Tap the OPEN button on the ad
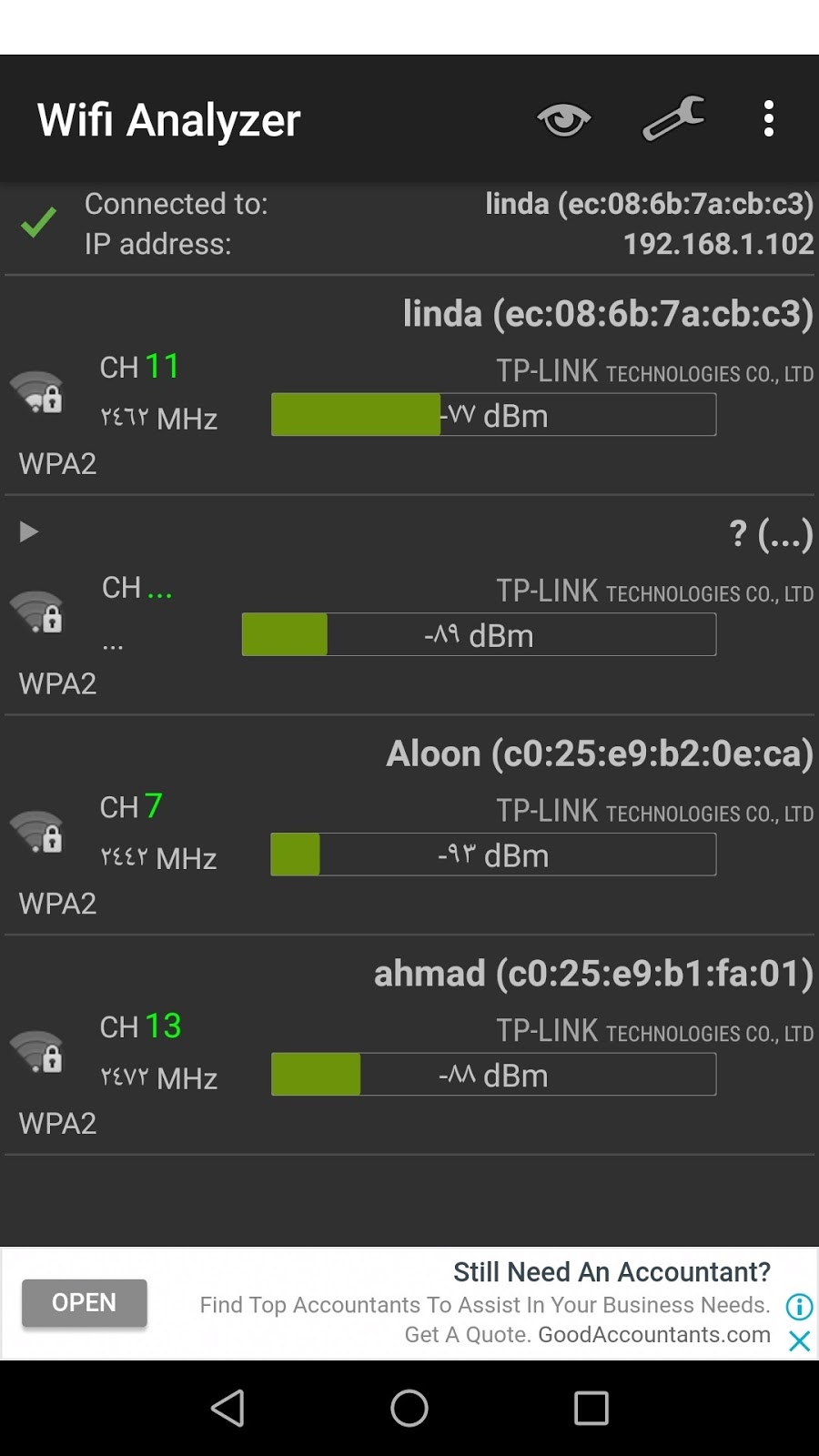 pos(84,1303)
